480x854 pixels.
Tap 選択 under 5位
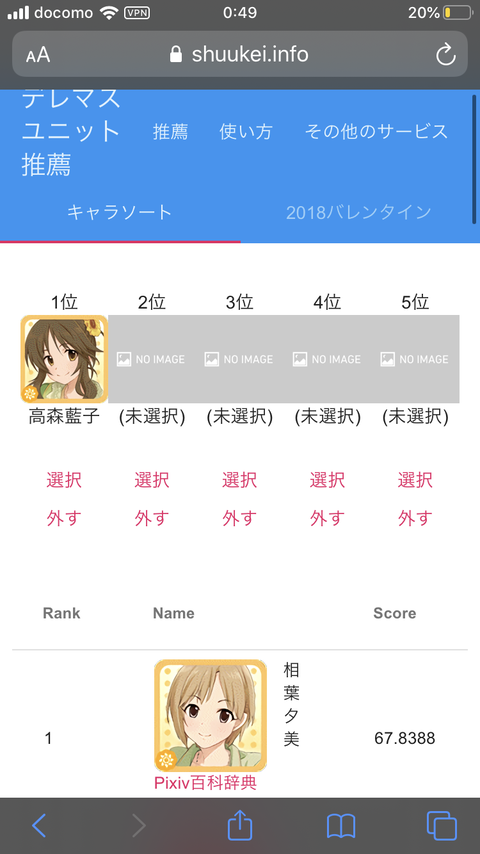[415, 480]
